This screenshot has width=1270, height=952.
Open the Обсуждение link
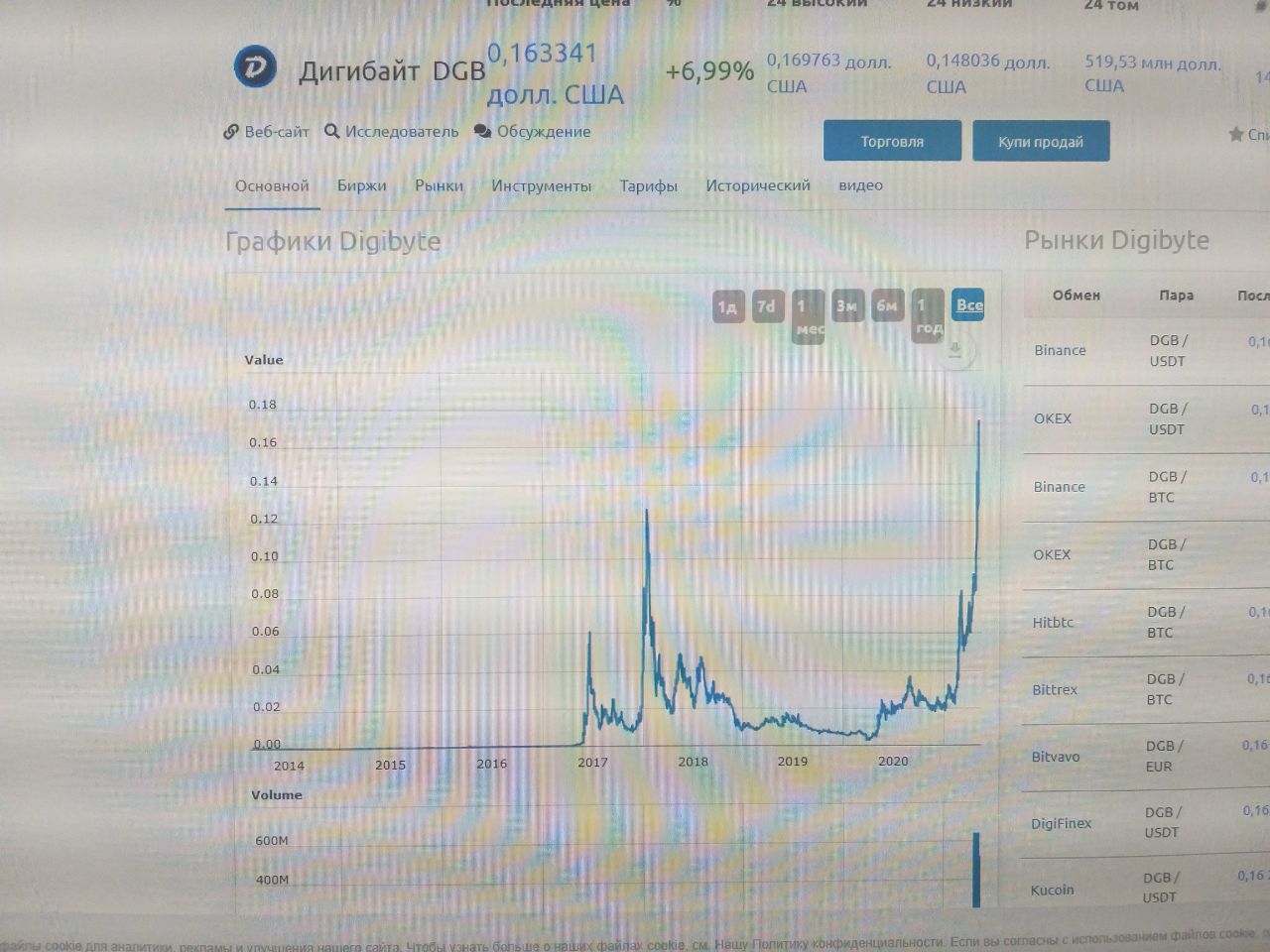pyautogui.click(x=533, y=131)
